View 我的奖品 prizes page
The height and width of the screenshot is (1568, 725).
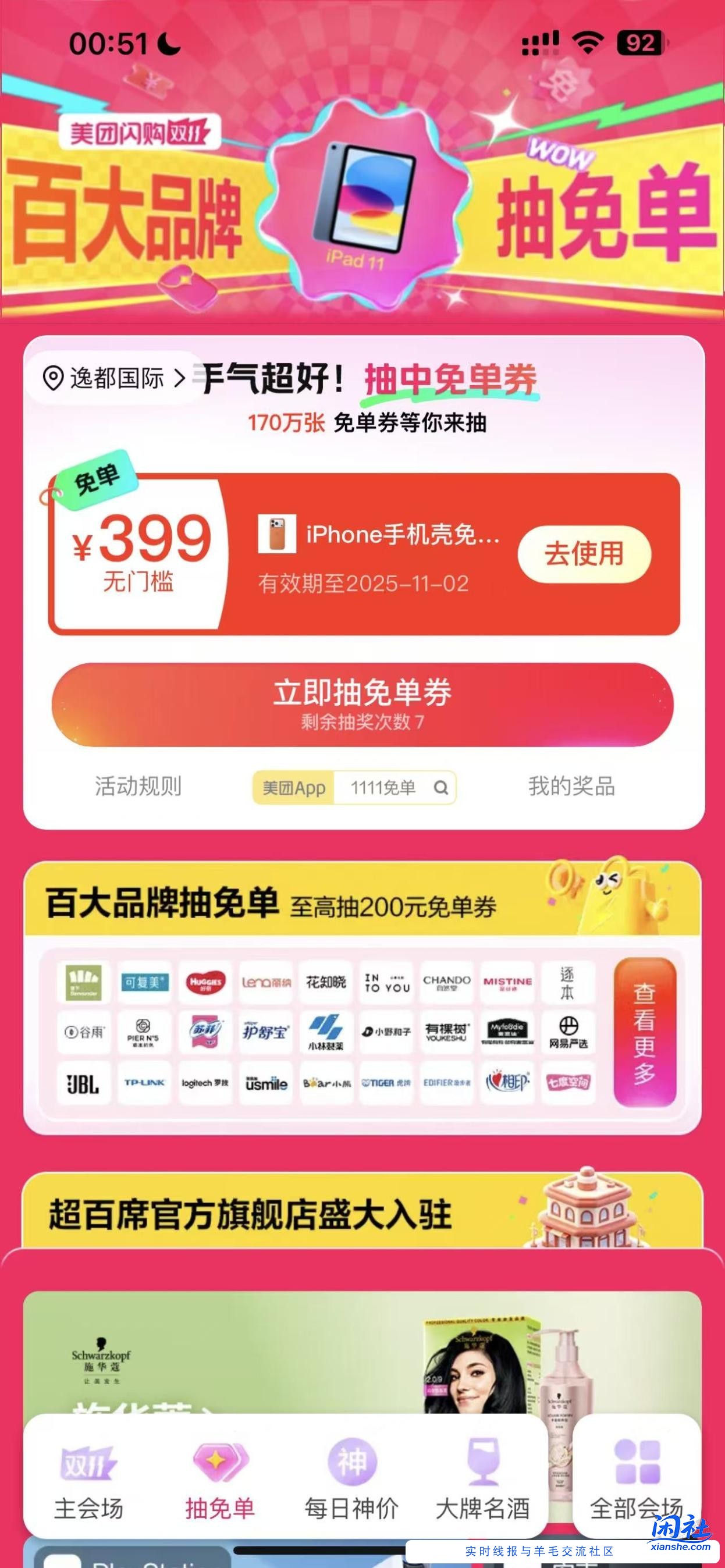coord(573,787)
